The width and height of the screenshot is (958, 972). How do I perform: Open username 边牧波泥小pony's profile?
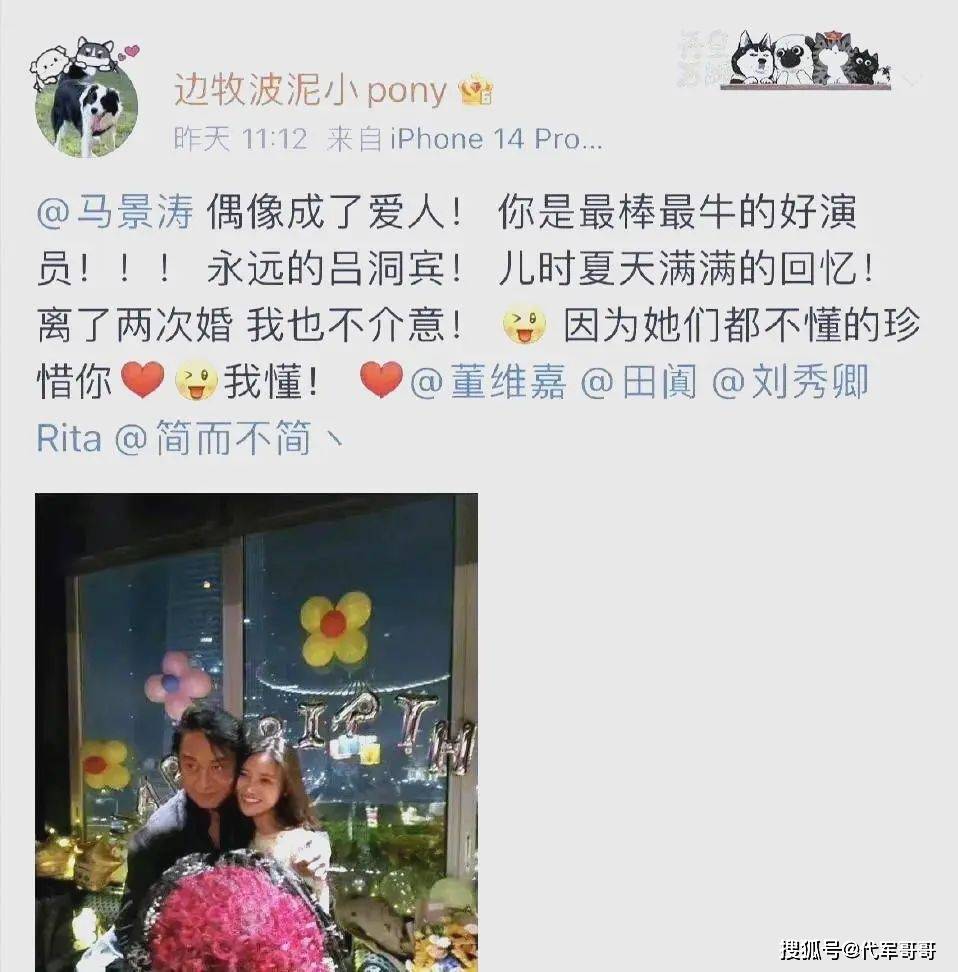tap(310, 91)
